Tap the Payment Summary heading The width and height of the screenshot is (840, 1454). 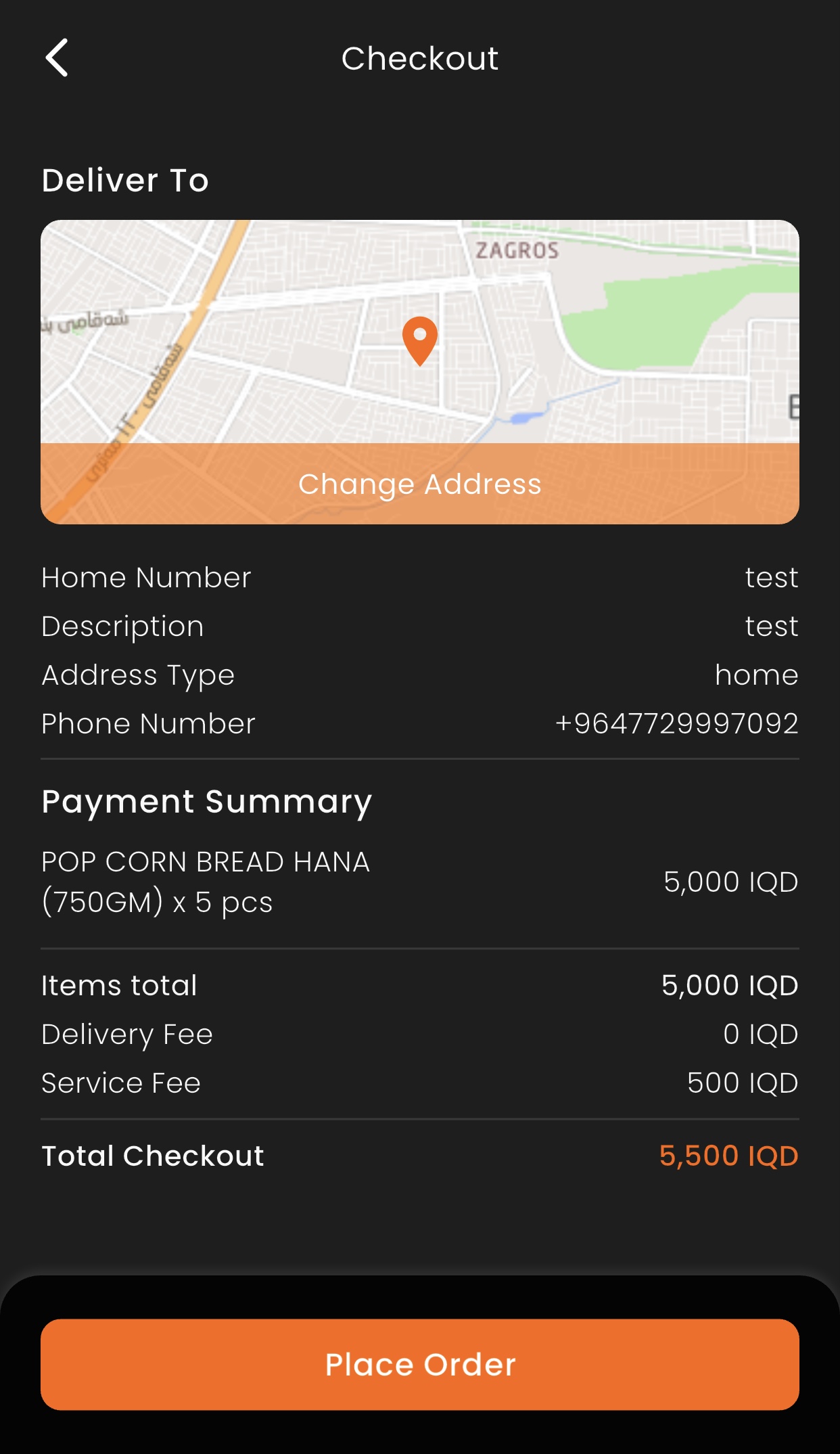(x=206, y=801)
